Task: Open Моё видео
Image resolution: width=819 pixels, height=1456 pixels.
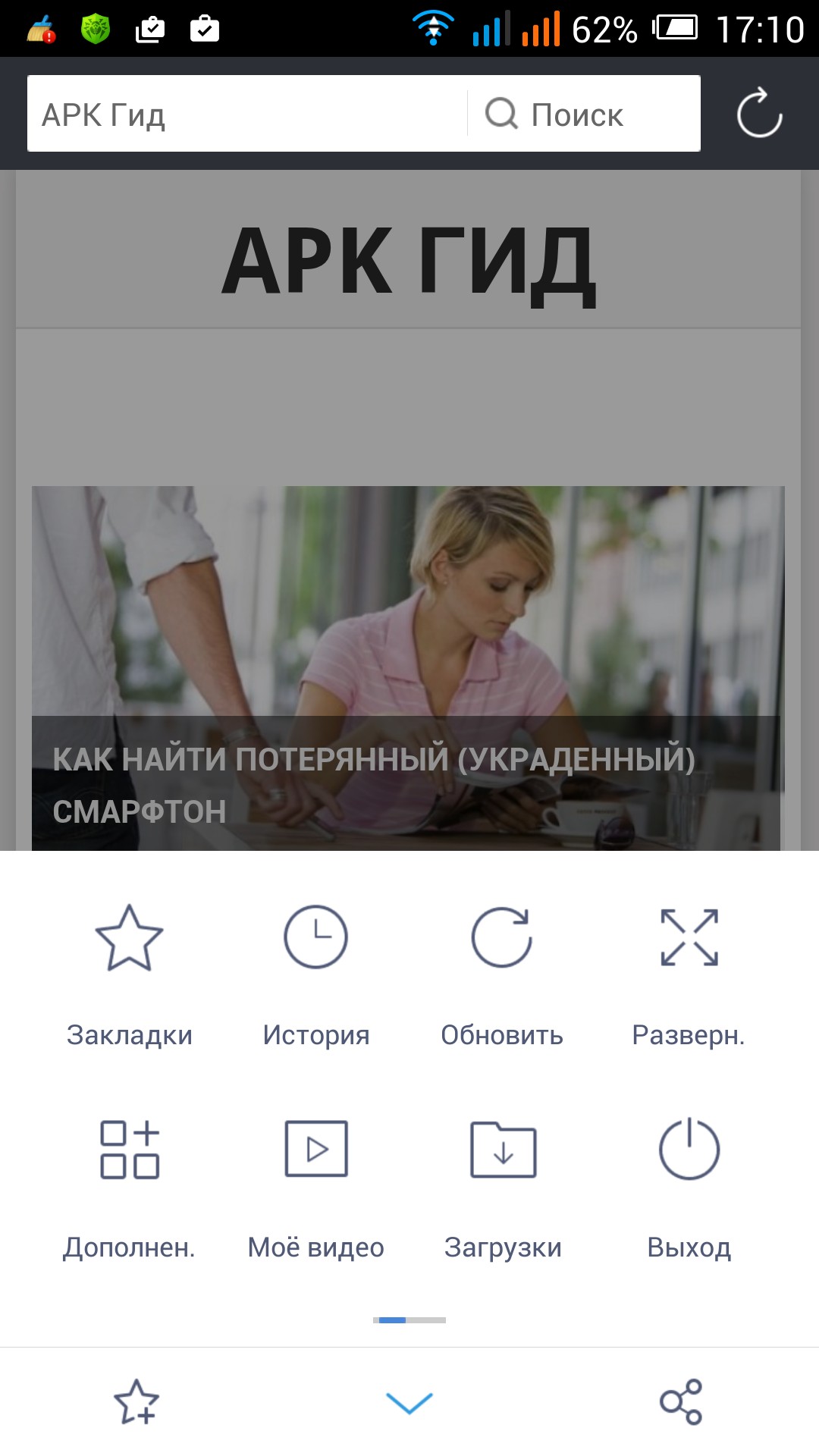Action: [x=316, y=1187]
